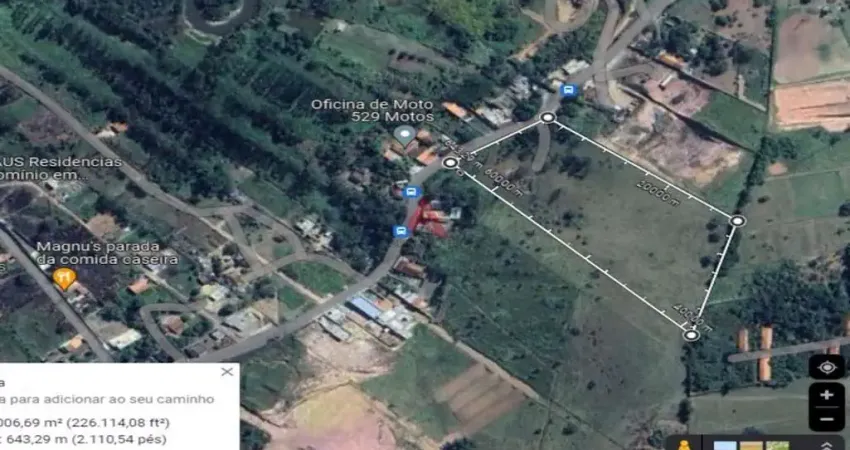Open Oficina de Moto 529 Motos marker

[x=404, y=134]
